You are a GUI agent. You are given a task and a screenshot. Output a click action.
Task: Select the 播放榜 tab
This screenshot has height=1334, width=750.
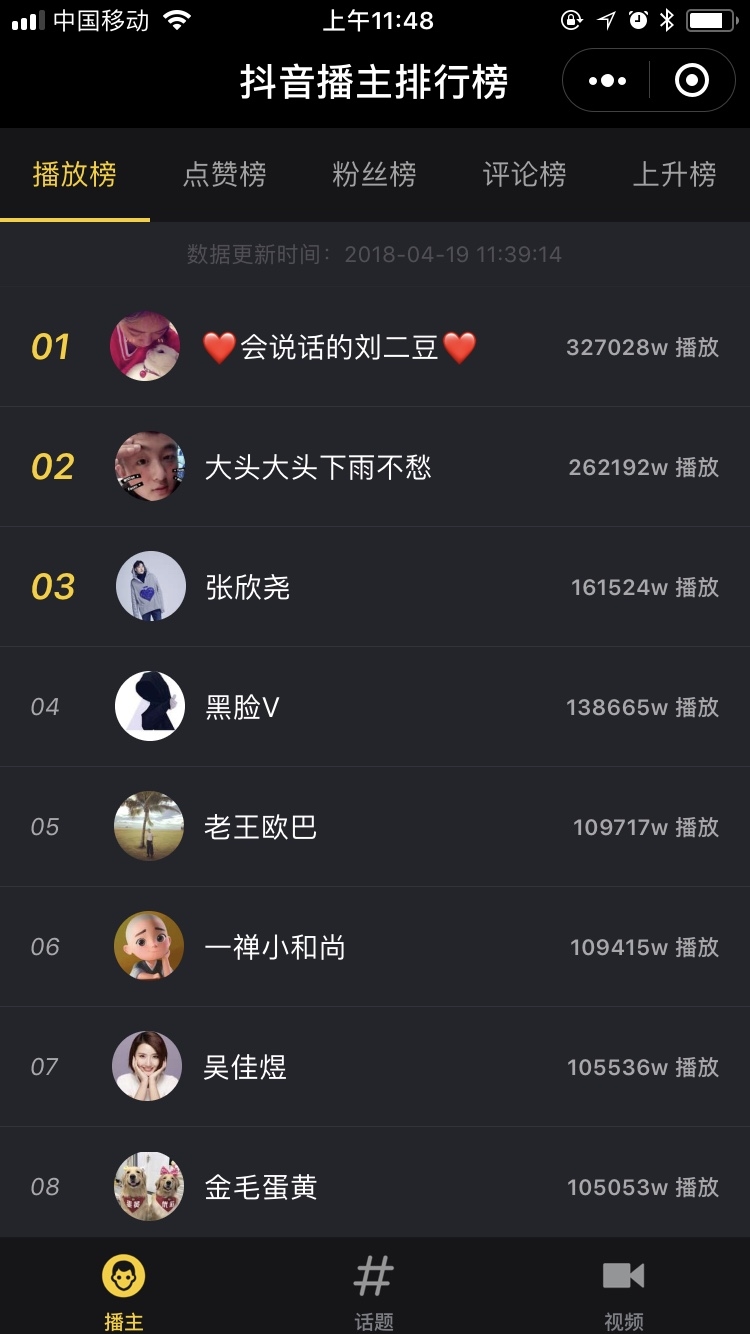[75, 174]
